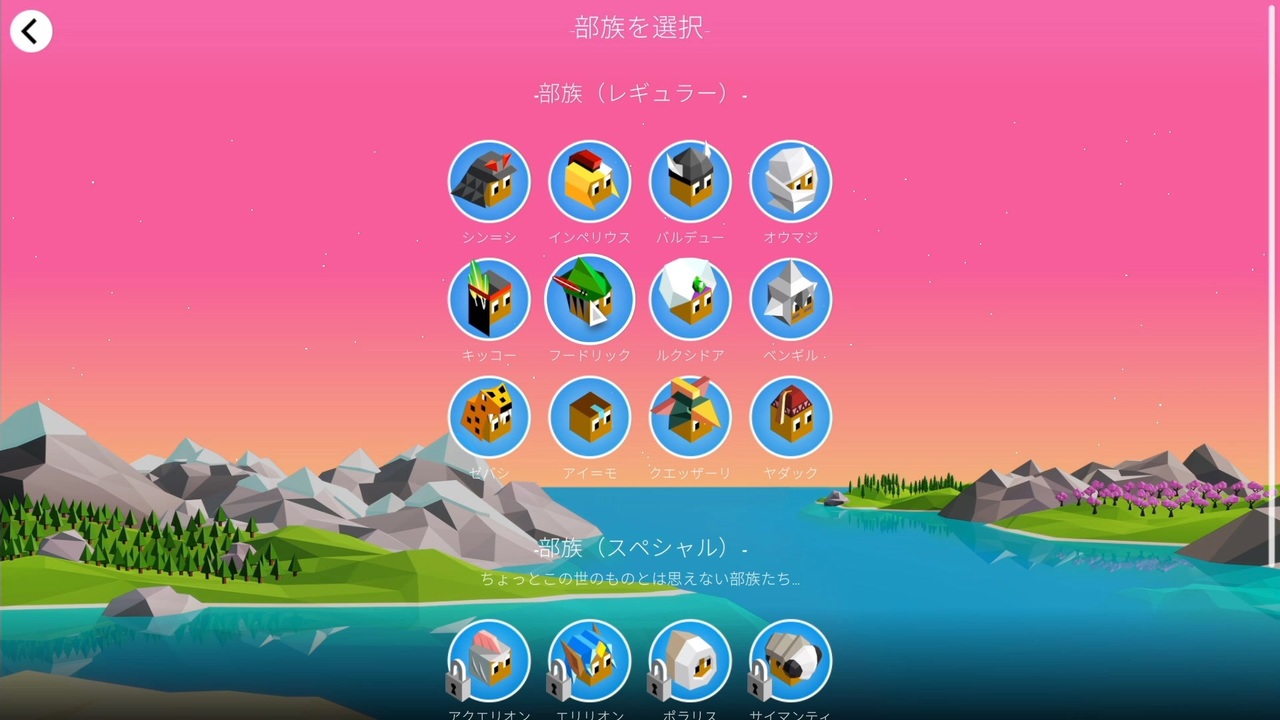Go back using the arrow button
The image size is (1280, 720).
click(x=31, y=31)
